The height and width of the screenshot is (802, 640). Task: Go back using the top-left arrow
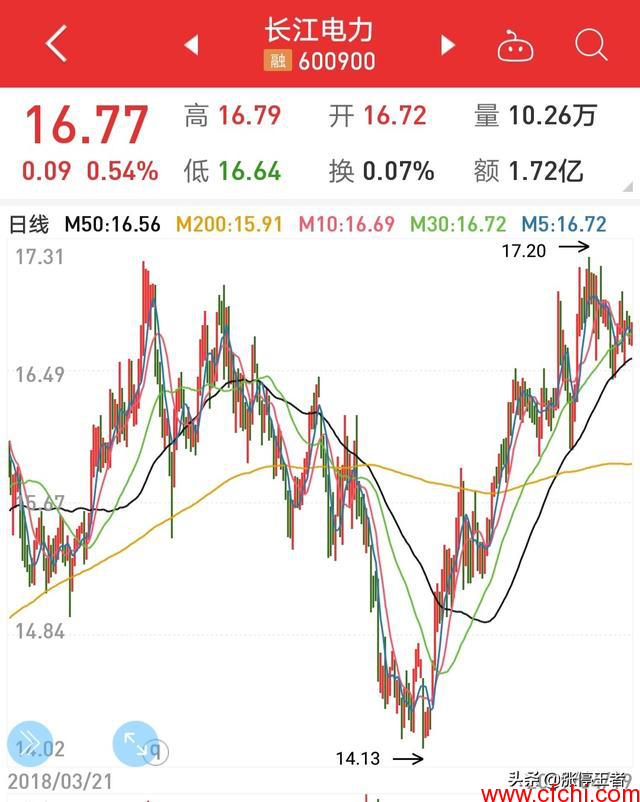[x=57, y=45]
